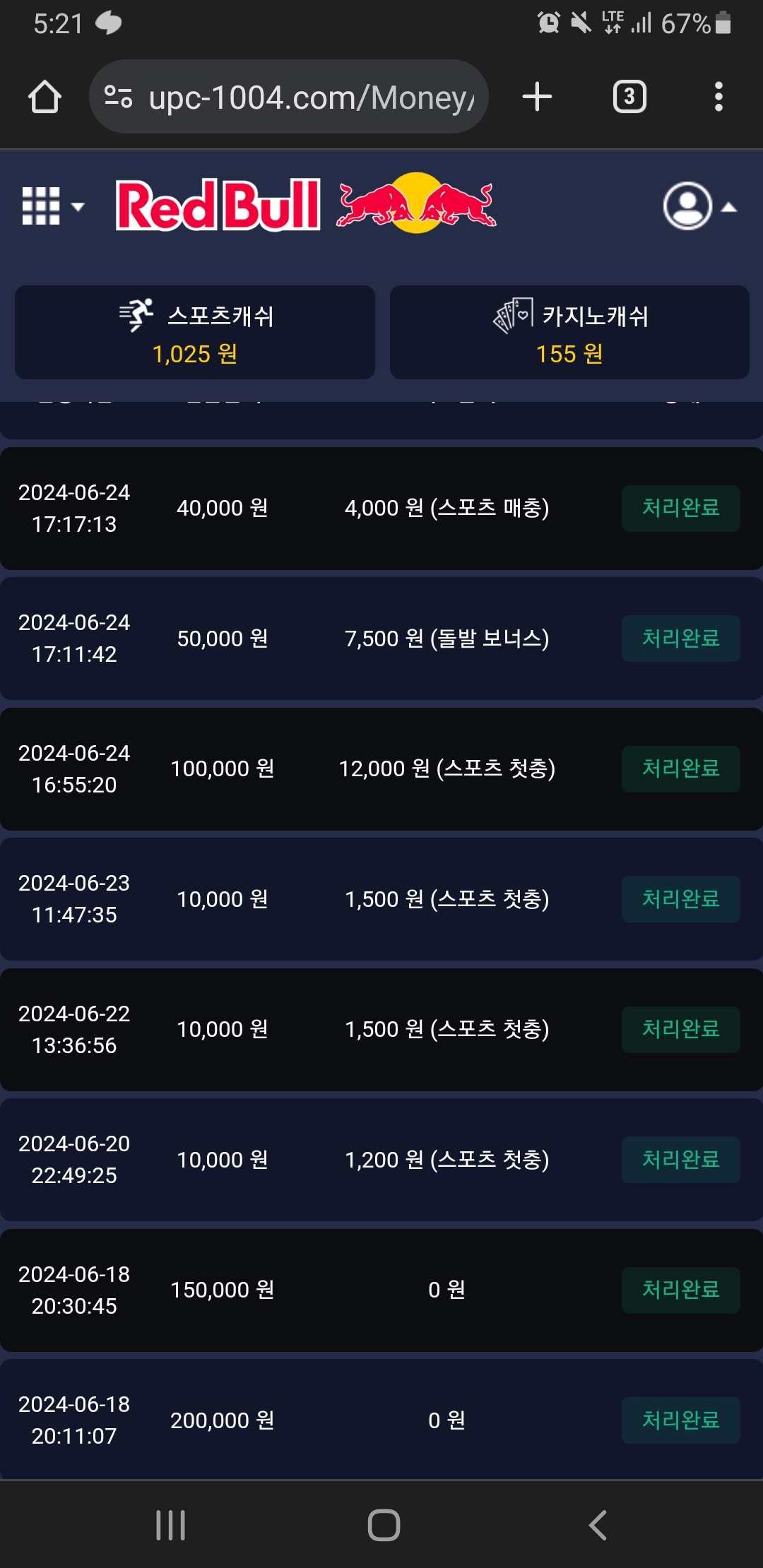Tap the Red Bull logo to go home
Image resolution: width=763 pixels, height=1568 pixels.
(305, 204)
